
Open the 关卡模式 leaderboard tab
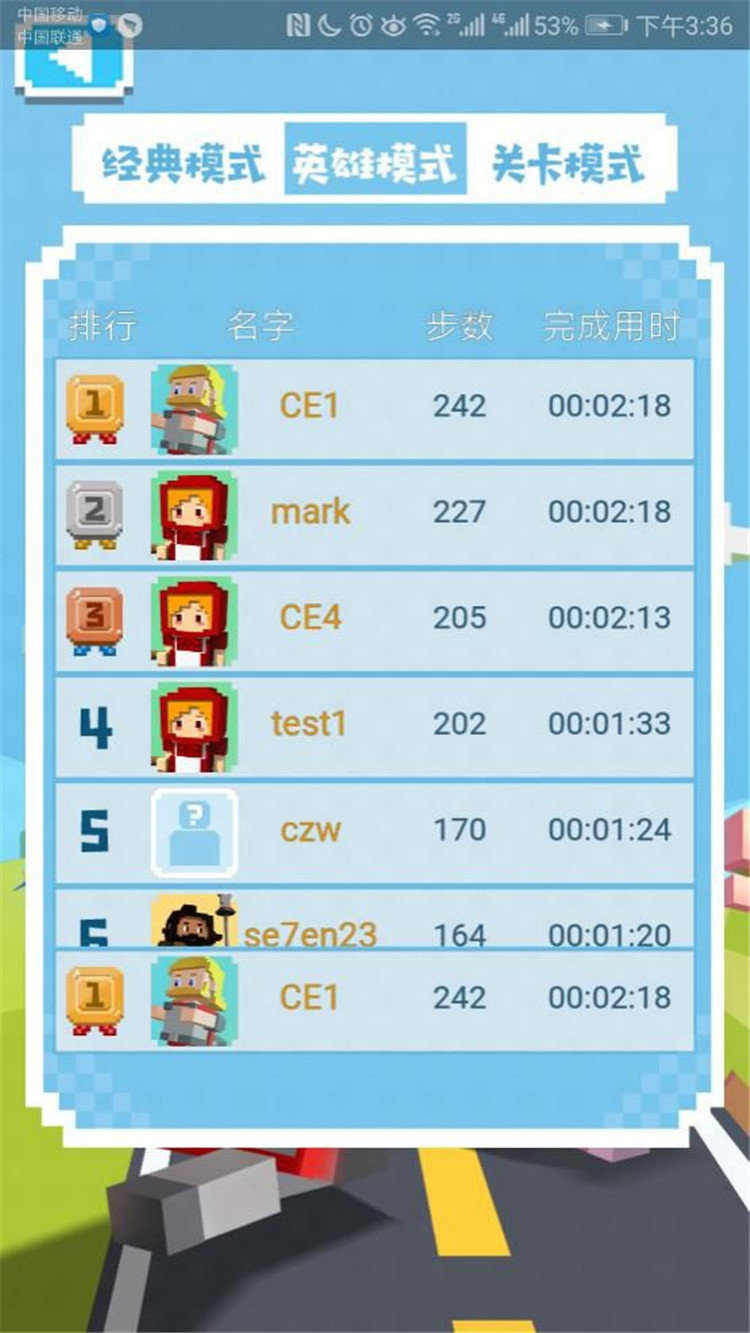567,163
